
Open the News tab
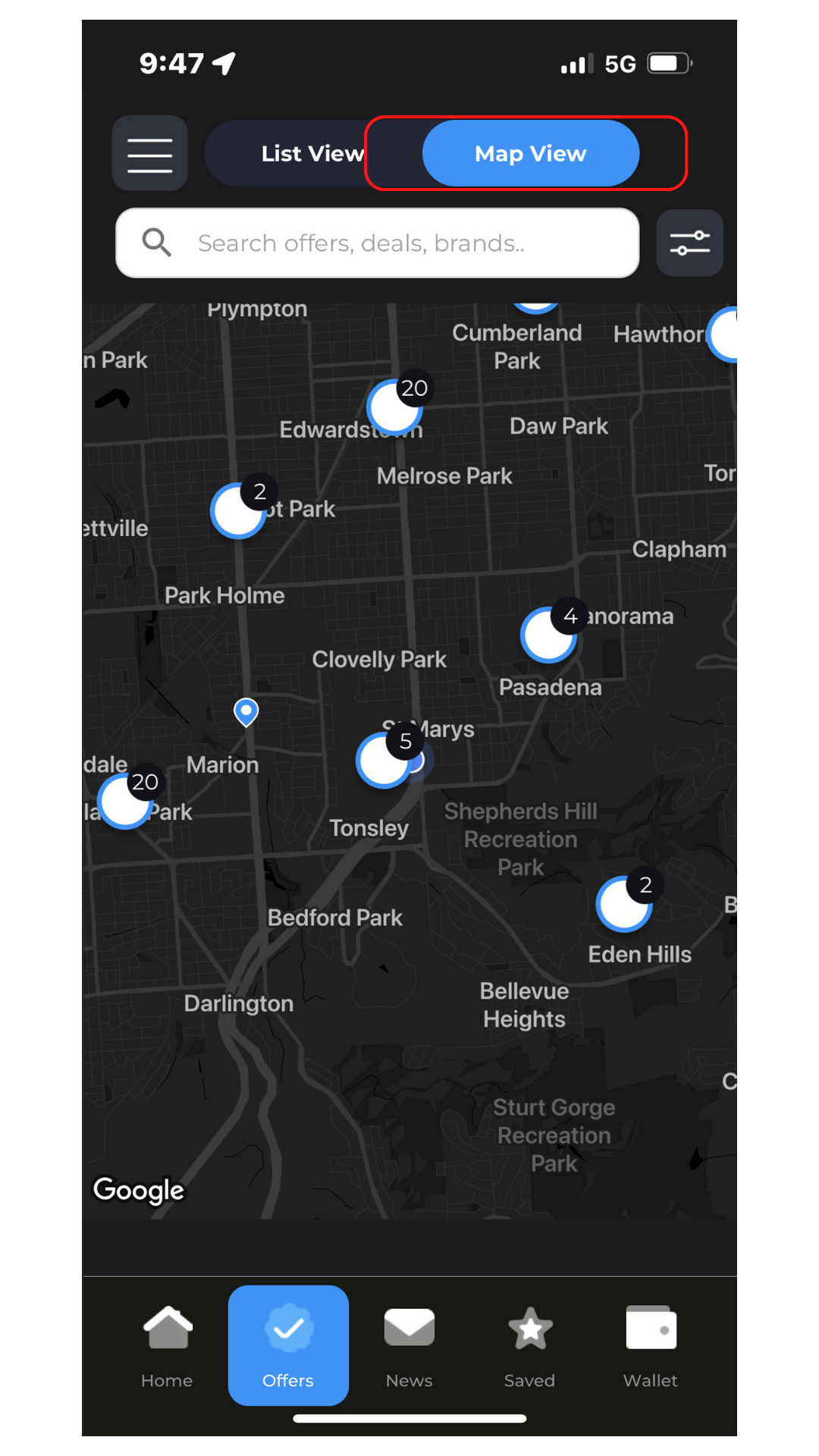click(x=409, y=1345)
